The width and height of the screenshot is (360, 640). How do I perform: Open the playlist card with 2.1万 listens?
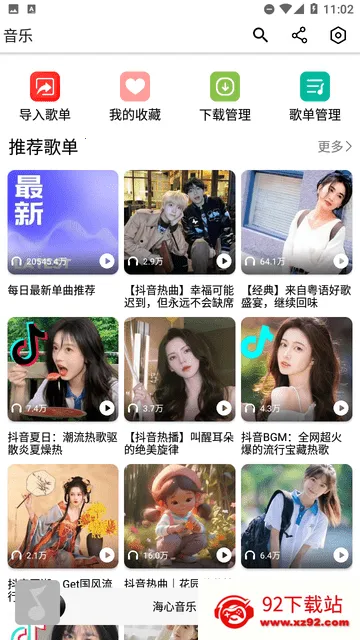click(x=63, y=516)
